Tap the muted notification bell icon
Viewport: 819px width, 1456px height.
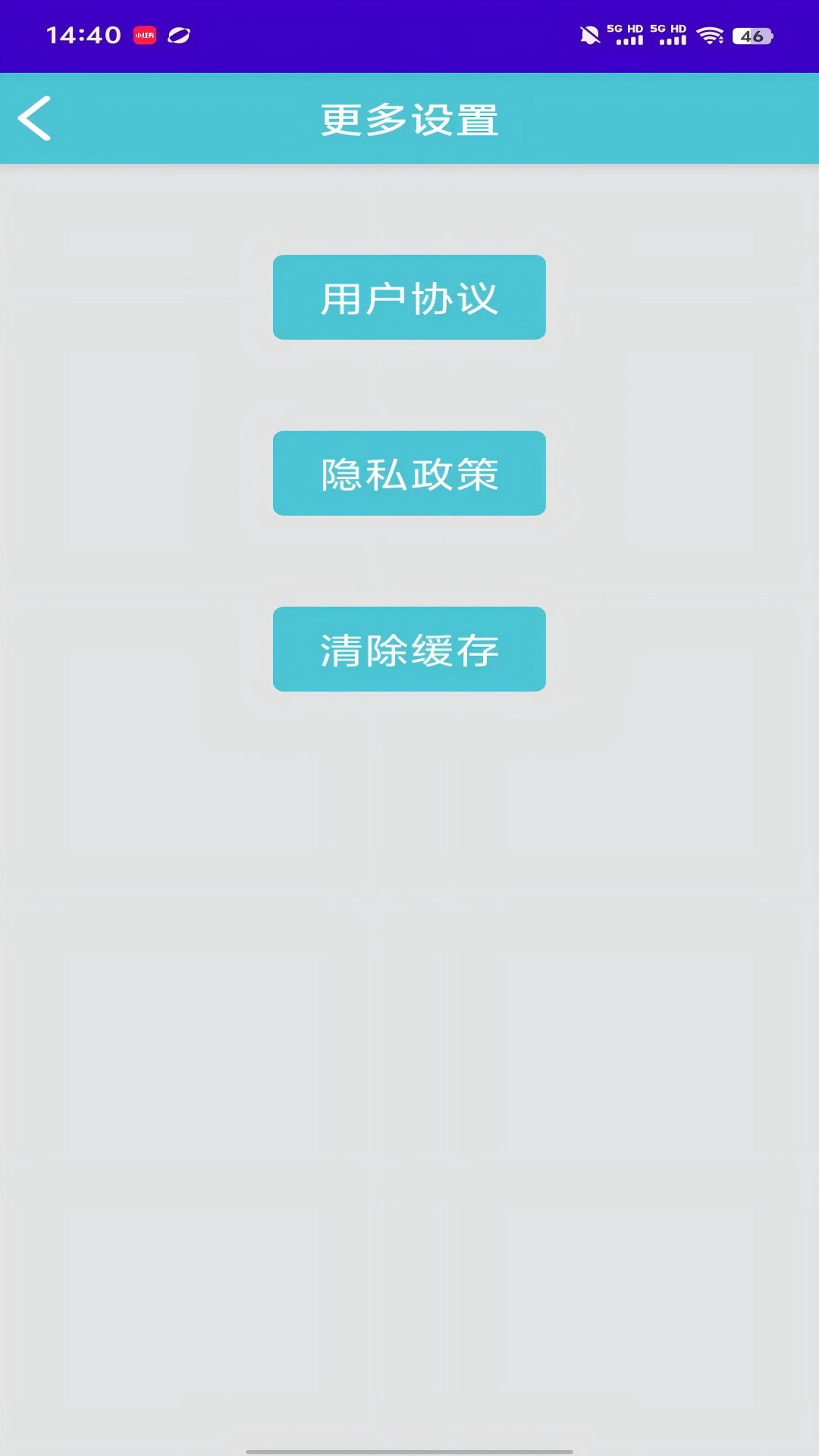point(590,35)
